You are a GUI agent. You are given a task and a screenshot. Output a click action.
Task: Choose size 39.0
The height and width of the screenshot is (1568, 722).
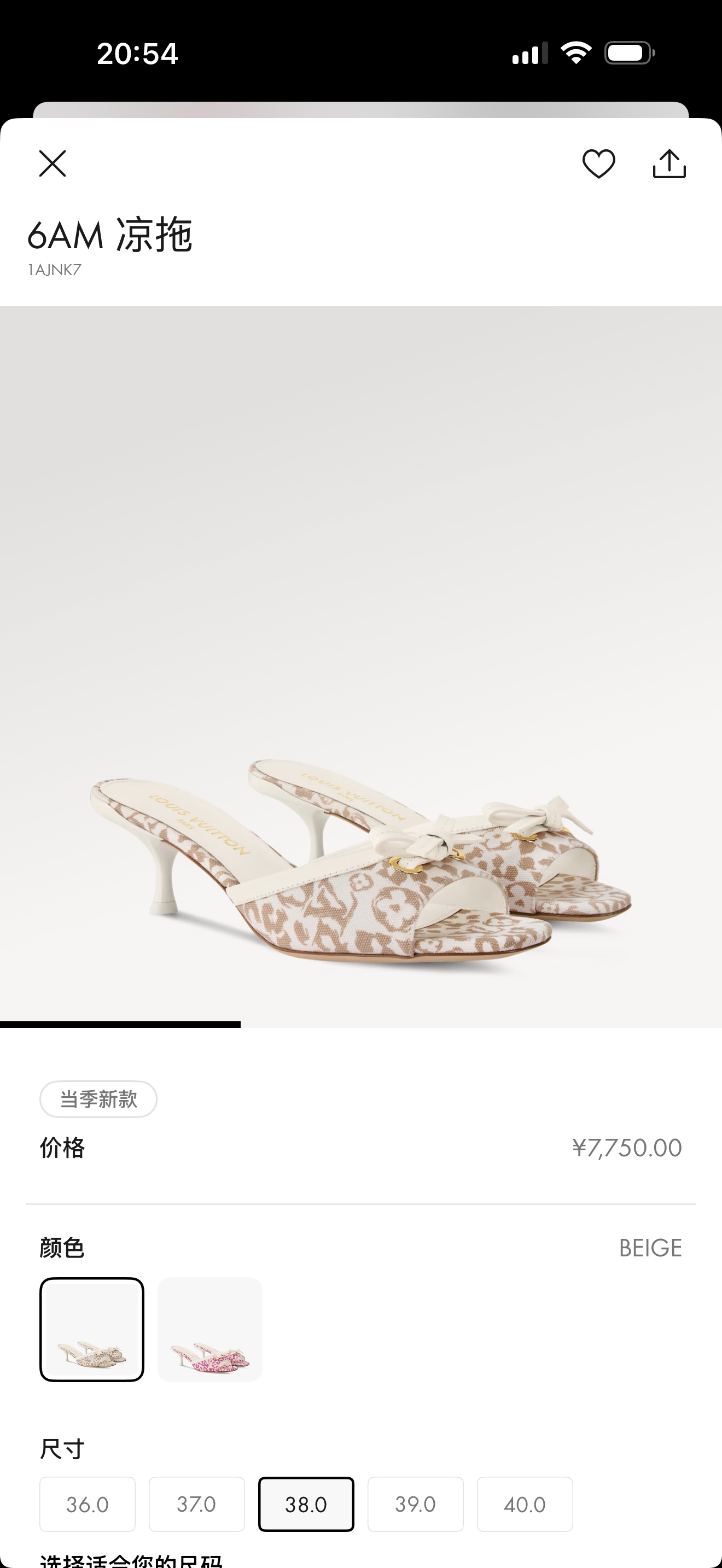tap(415, 1504)
